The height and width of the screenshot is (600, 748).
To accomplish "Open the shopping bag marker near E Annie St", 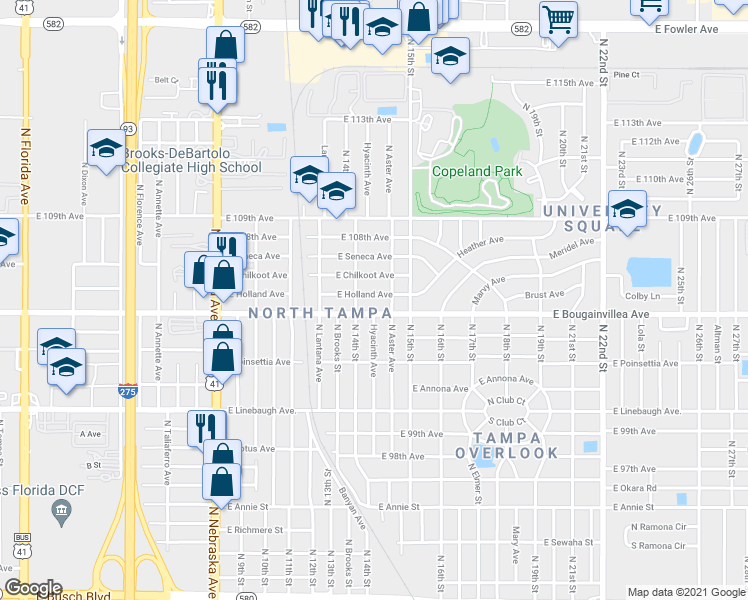I will click(221, 480).
